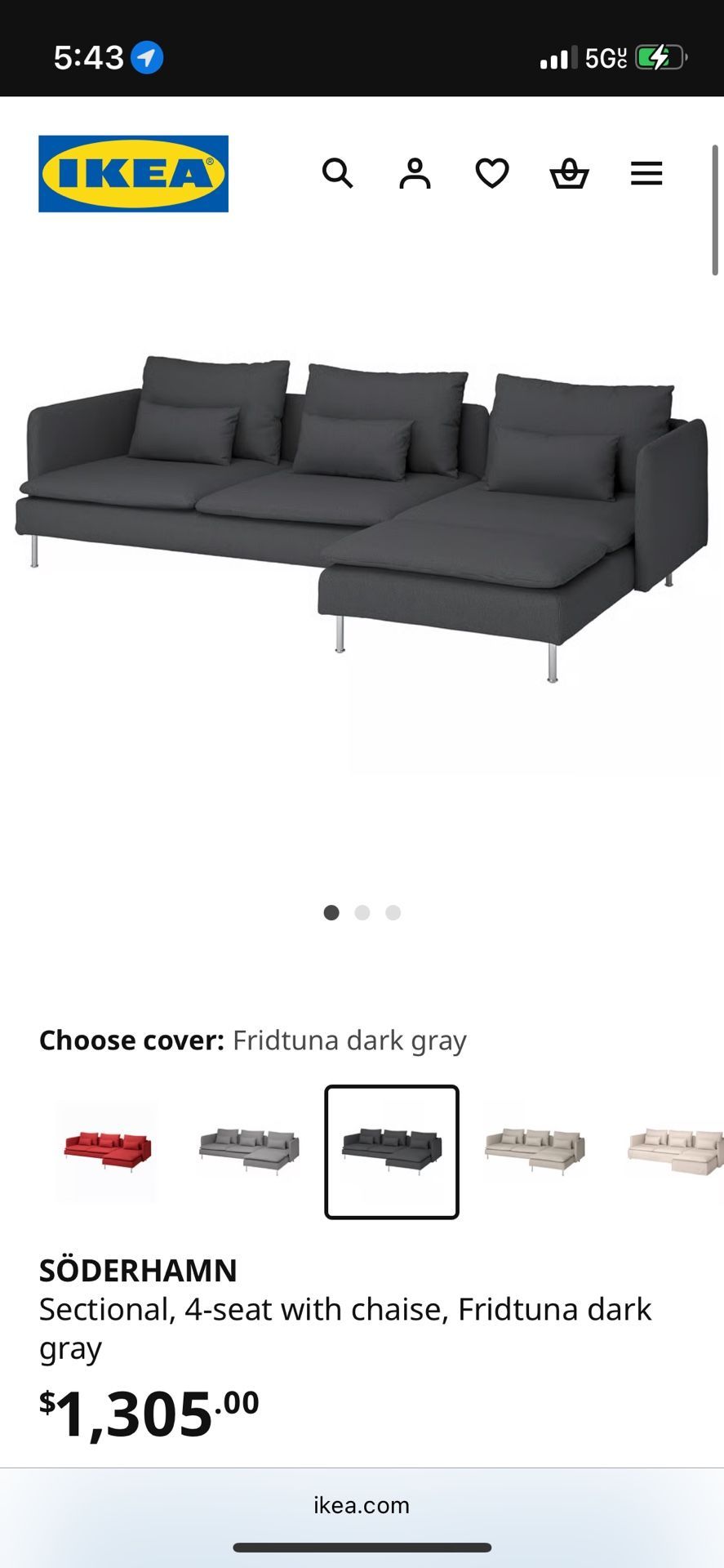Click the IKEA logo

point(133,173)
